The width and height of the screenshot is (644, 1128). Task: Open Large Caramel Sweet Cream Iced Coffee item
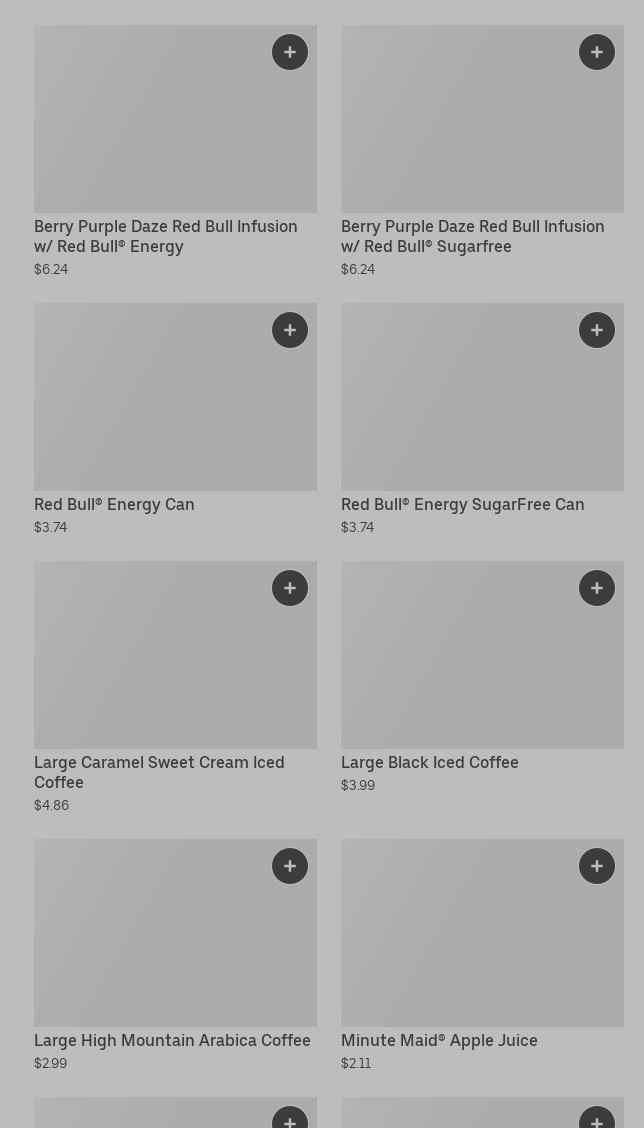(x=159, y=772)
